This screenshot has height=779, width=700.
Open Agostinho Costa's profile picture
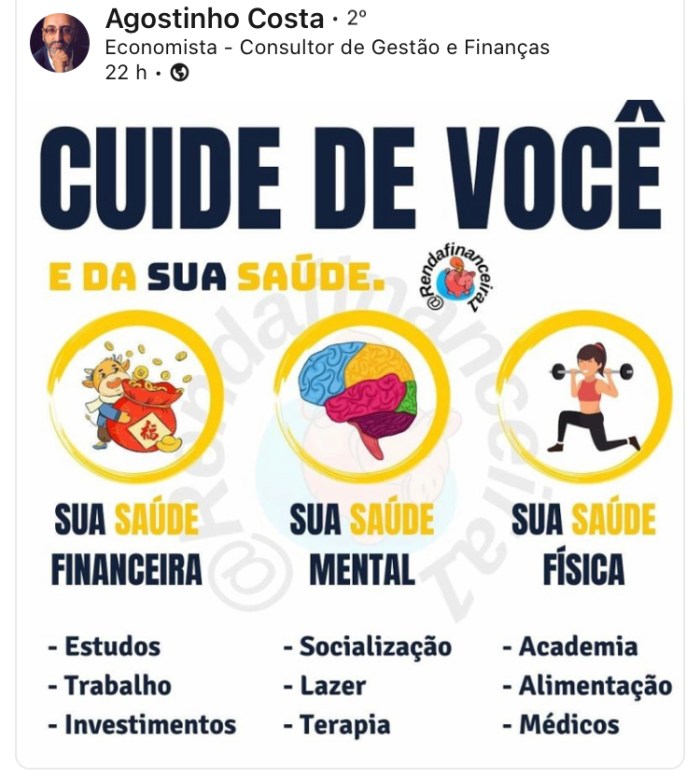[x=59, y=44]
